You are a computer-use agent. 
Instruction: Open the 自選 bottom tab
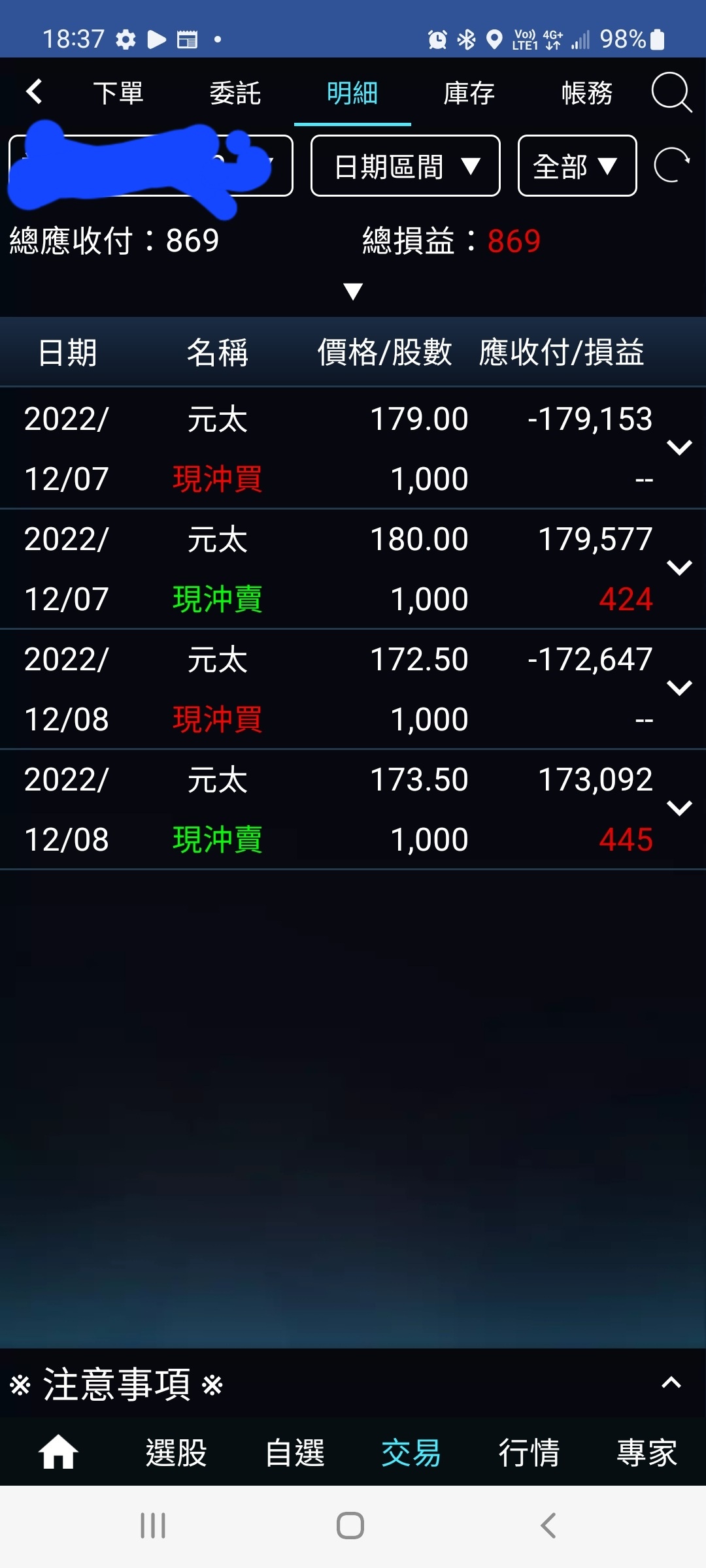(x=294, y=1452)
